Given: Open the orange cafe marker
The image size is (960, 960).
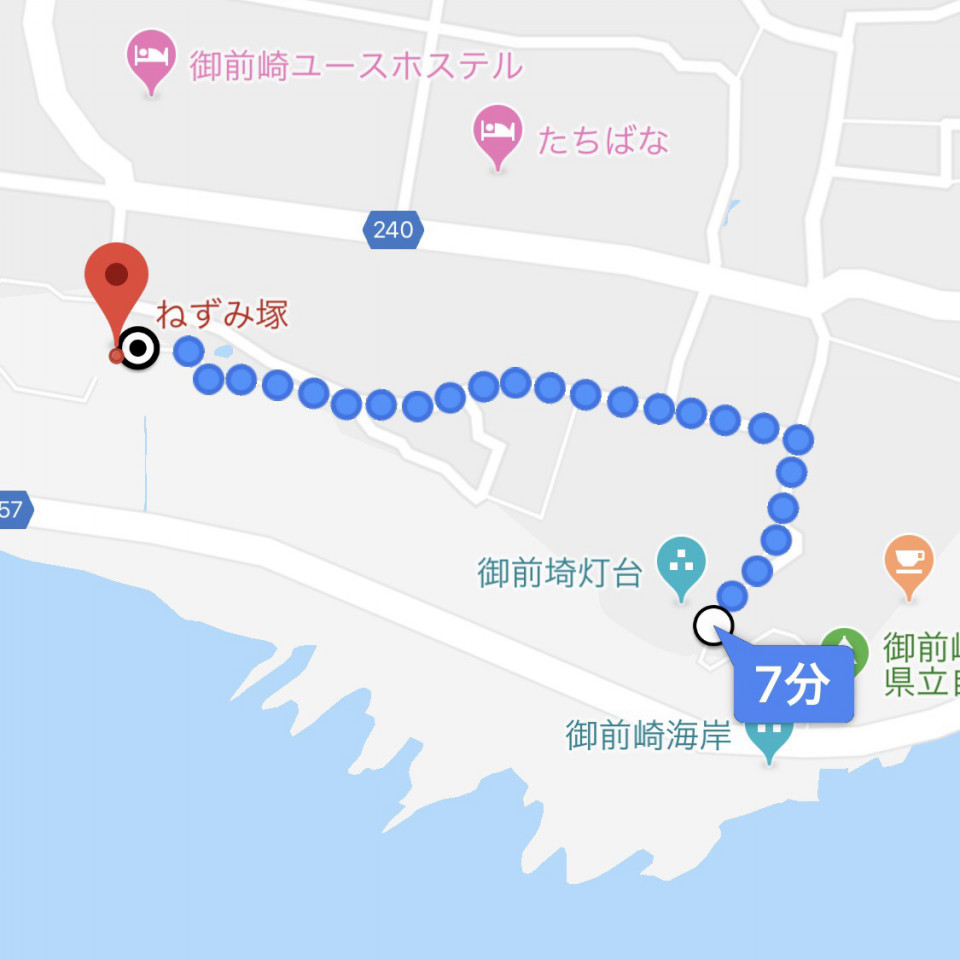Looking at the screenshot, I should coord(908,562).
